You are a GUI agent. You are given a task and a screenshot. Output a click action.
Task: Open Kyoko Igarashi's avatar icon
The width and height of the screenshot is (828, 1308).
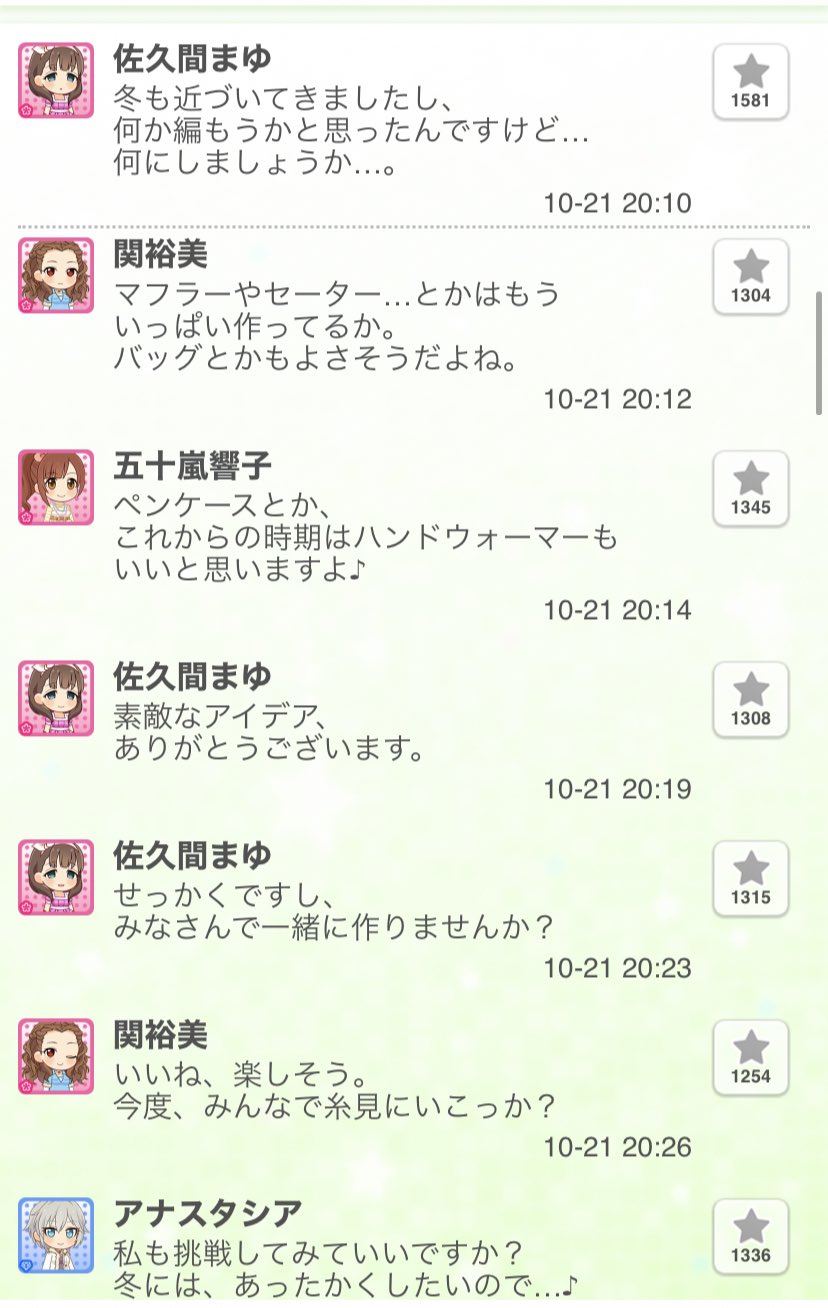tap(56, 487)
